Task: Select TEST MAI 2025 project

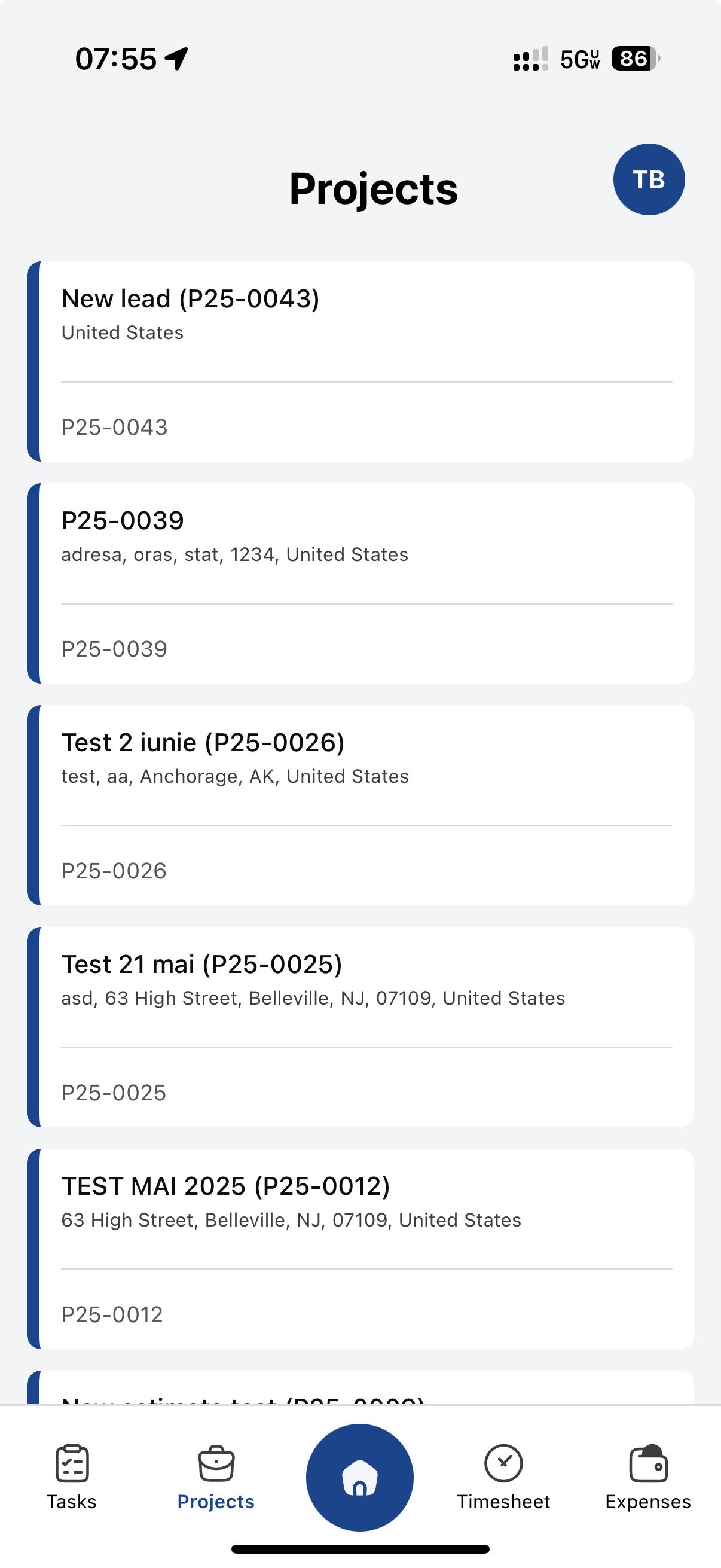Action: coord(360,1247)
